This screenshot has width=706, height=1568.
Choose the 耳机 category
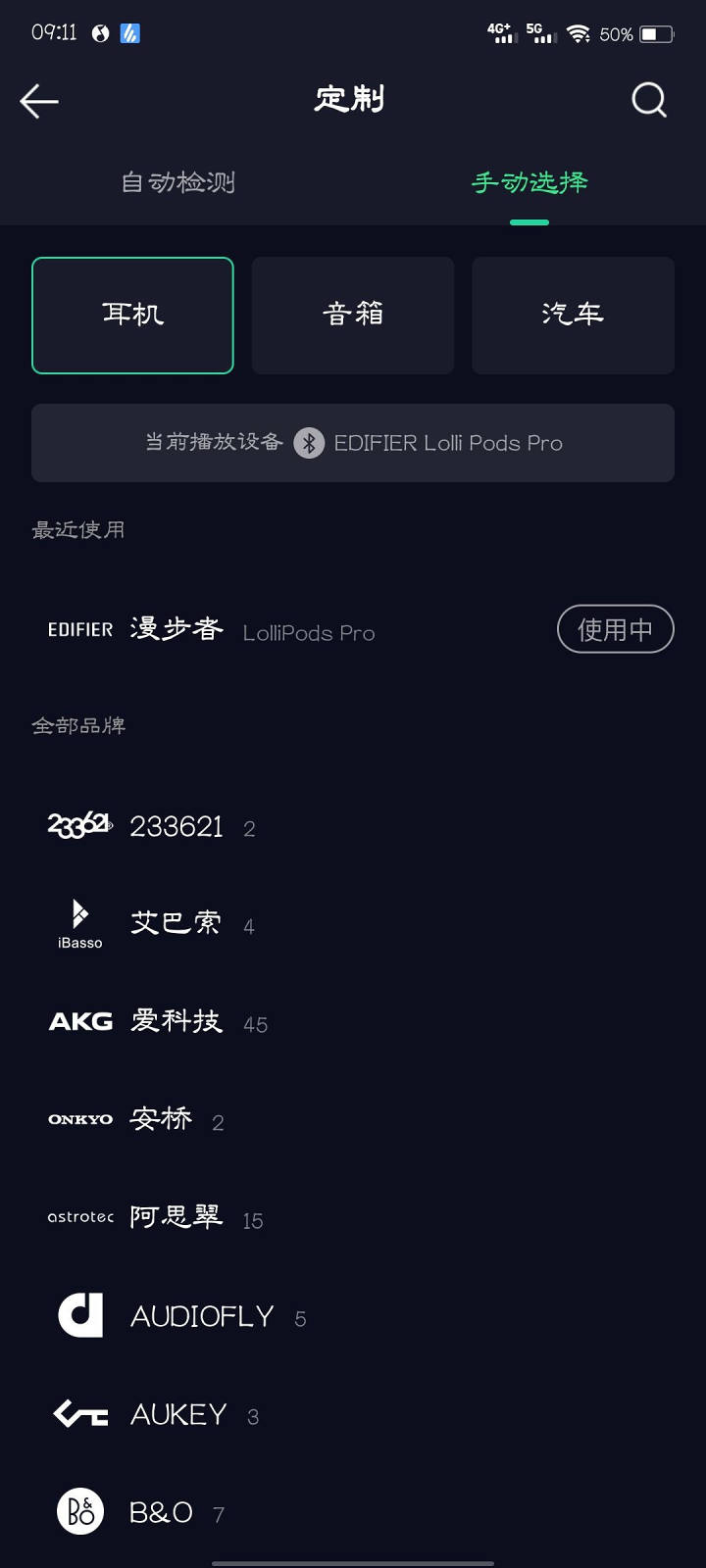pyautogui.click(x=132, y=316)
